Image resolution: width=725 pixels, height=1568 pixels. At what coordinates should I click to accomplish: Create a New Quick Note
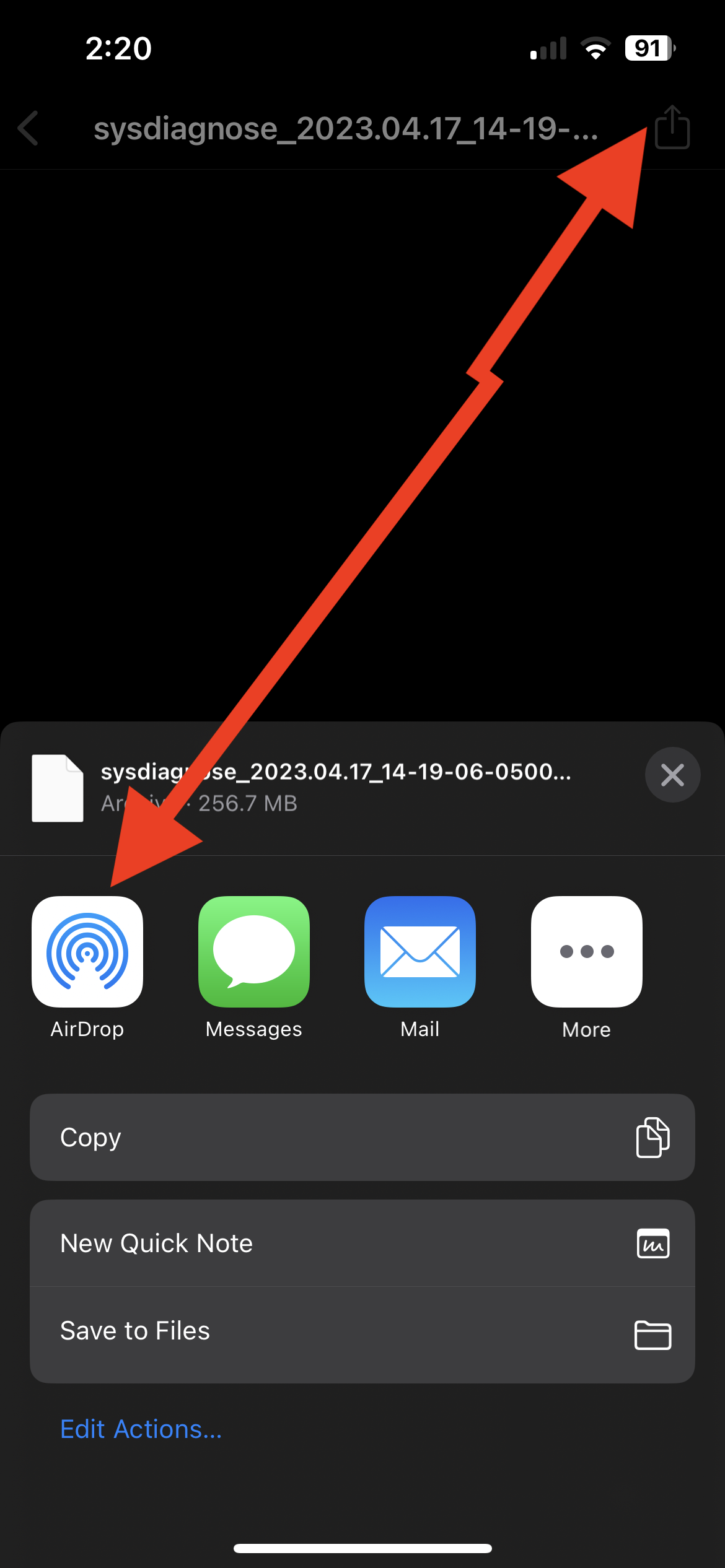(362, 1243)
